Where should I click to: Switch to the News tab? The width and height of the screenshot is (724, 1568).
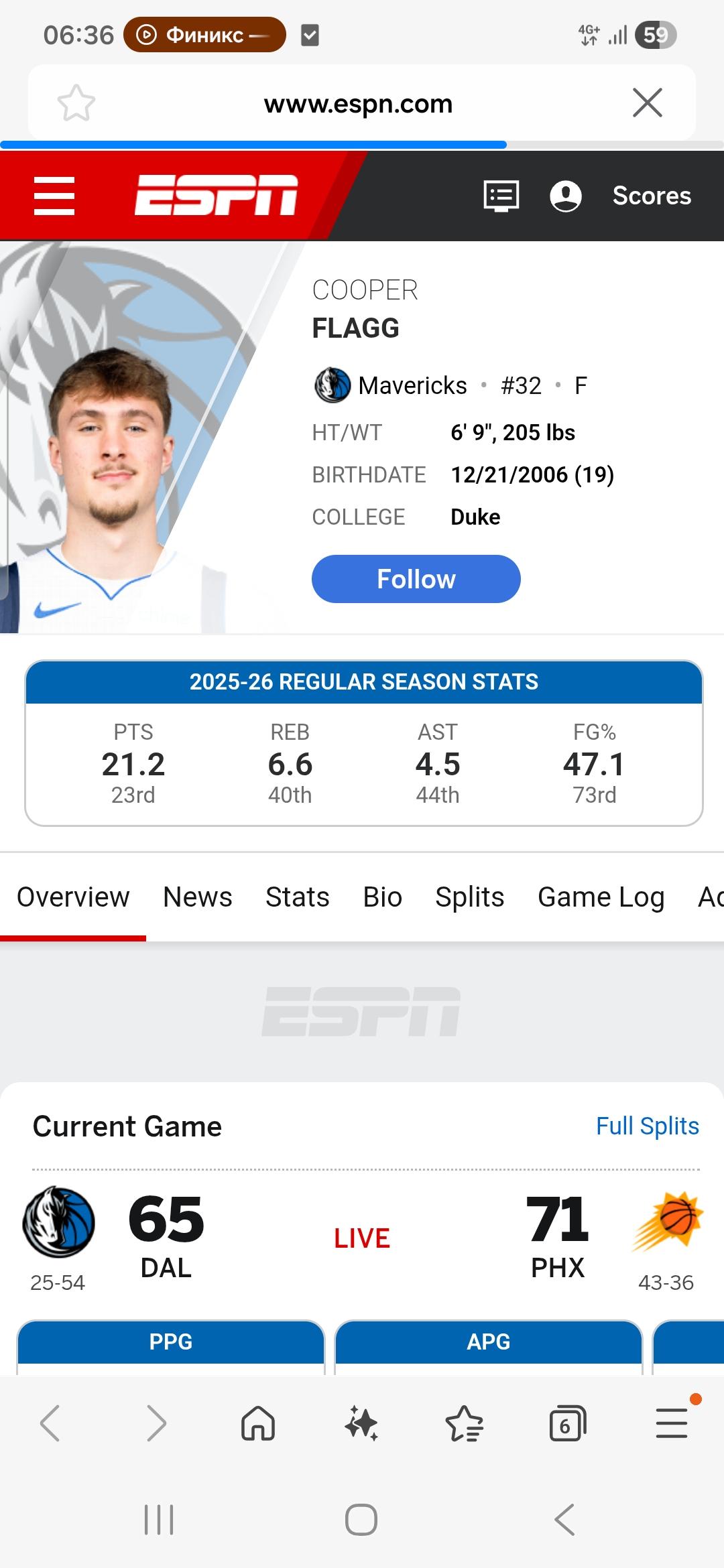click(x=198, y=897)
